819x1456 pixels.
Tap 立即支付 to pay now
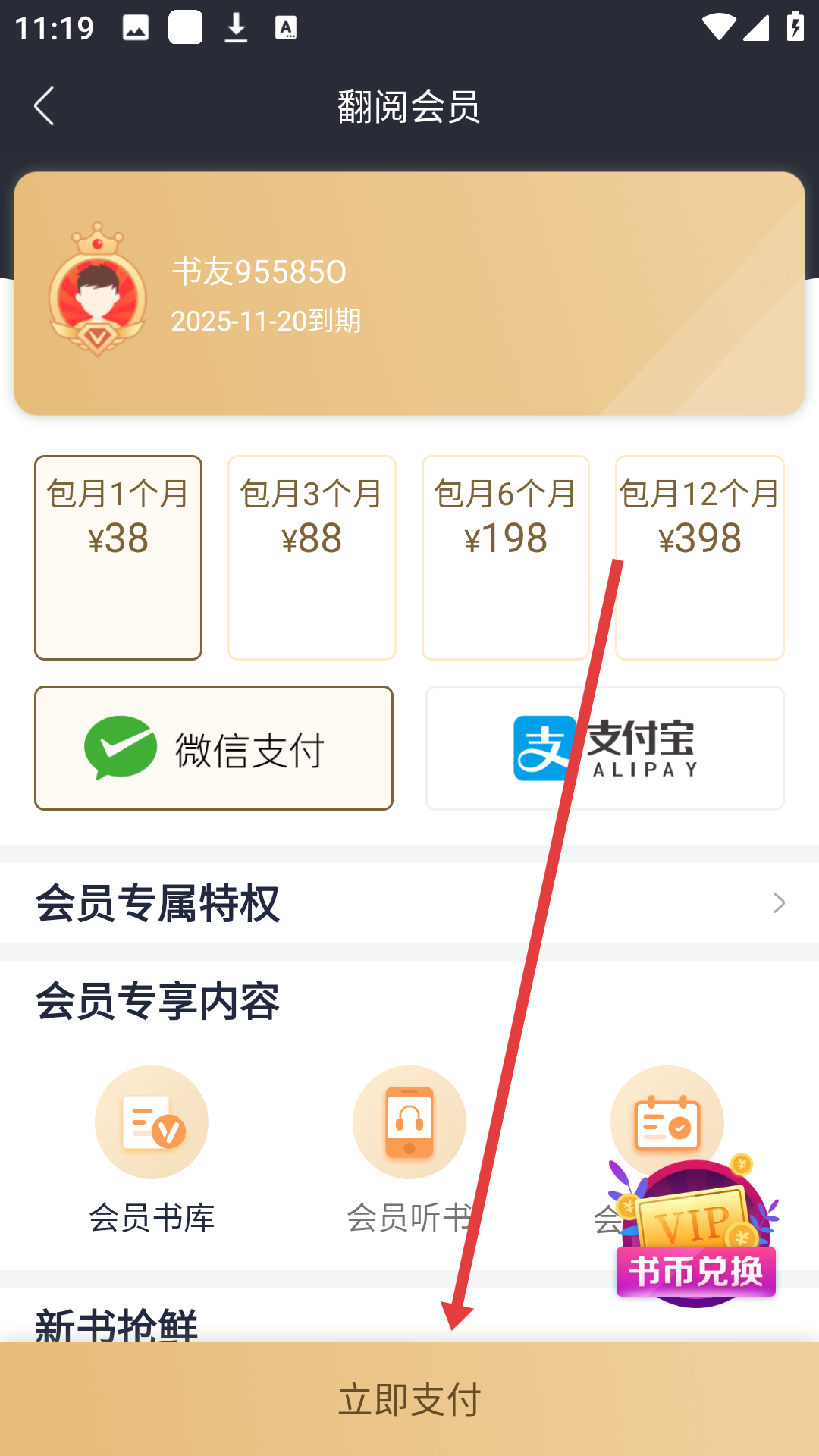(x=409, y=1399)
